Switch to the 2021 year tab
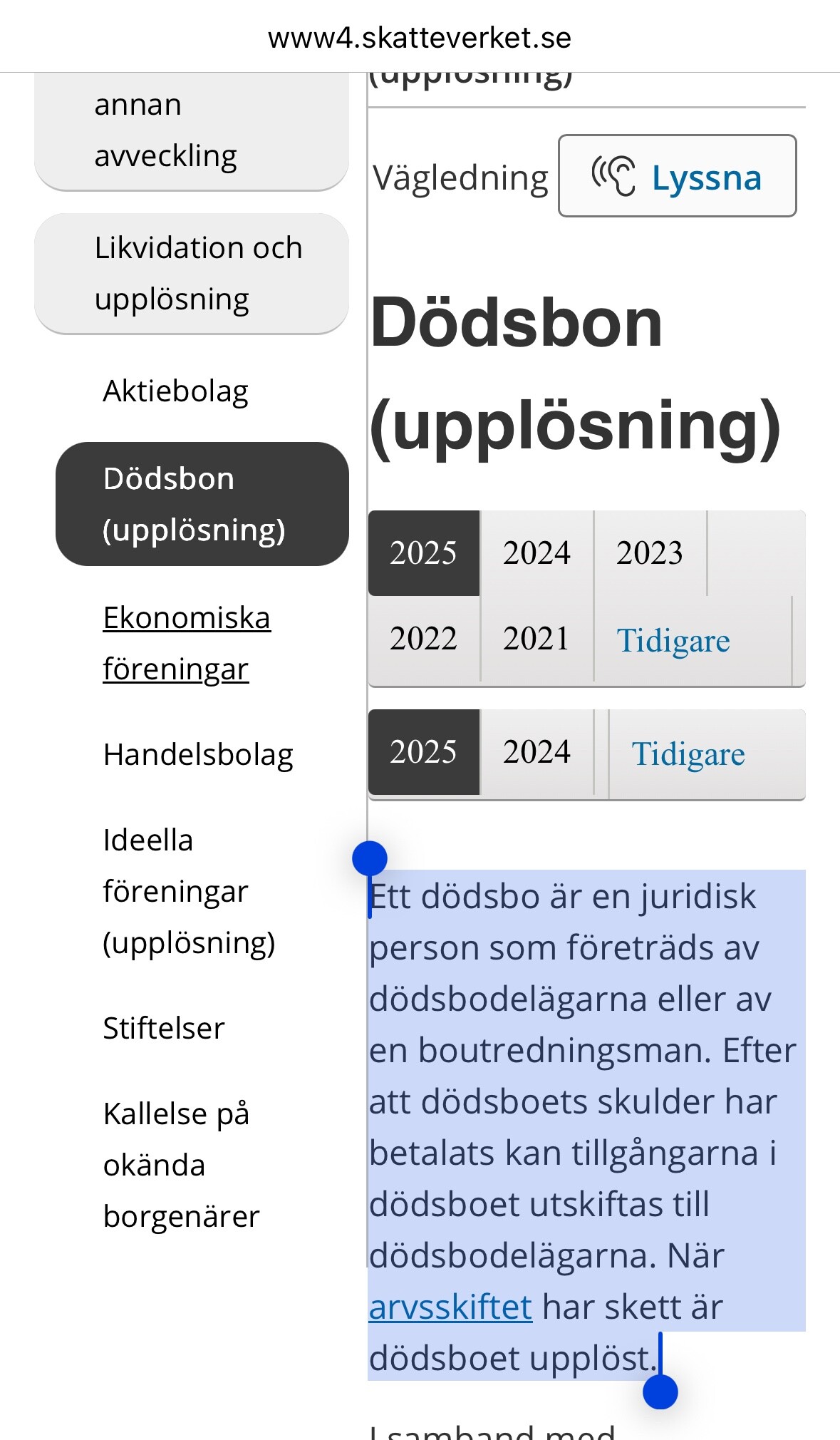The image size is (840, 1440). coord(536,639)
